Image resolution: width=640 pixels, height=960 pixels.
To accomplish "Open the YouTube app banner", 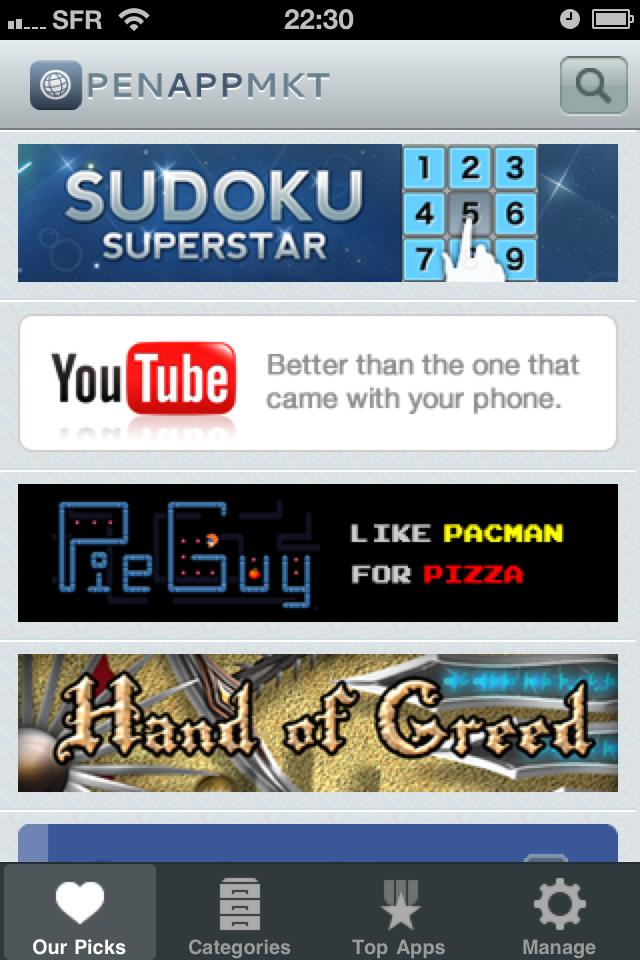I will [x=318, y=383].
